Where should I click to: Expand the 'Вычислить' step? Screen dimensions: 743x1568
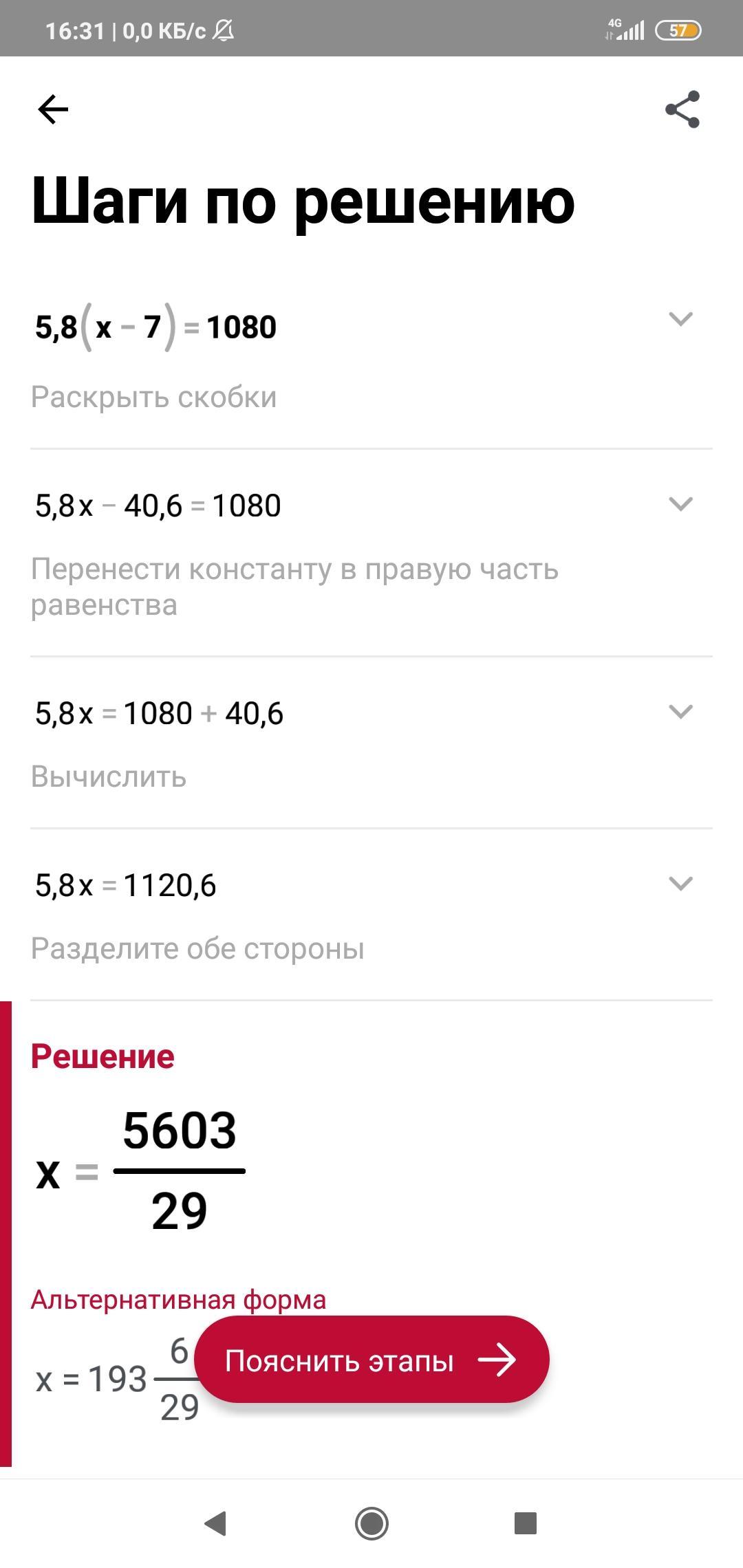pos(680,712)
